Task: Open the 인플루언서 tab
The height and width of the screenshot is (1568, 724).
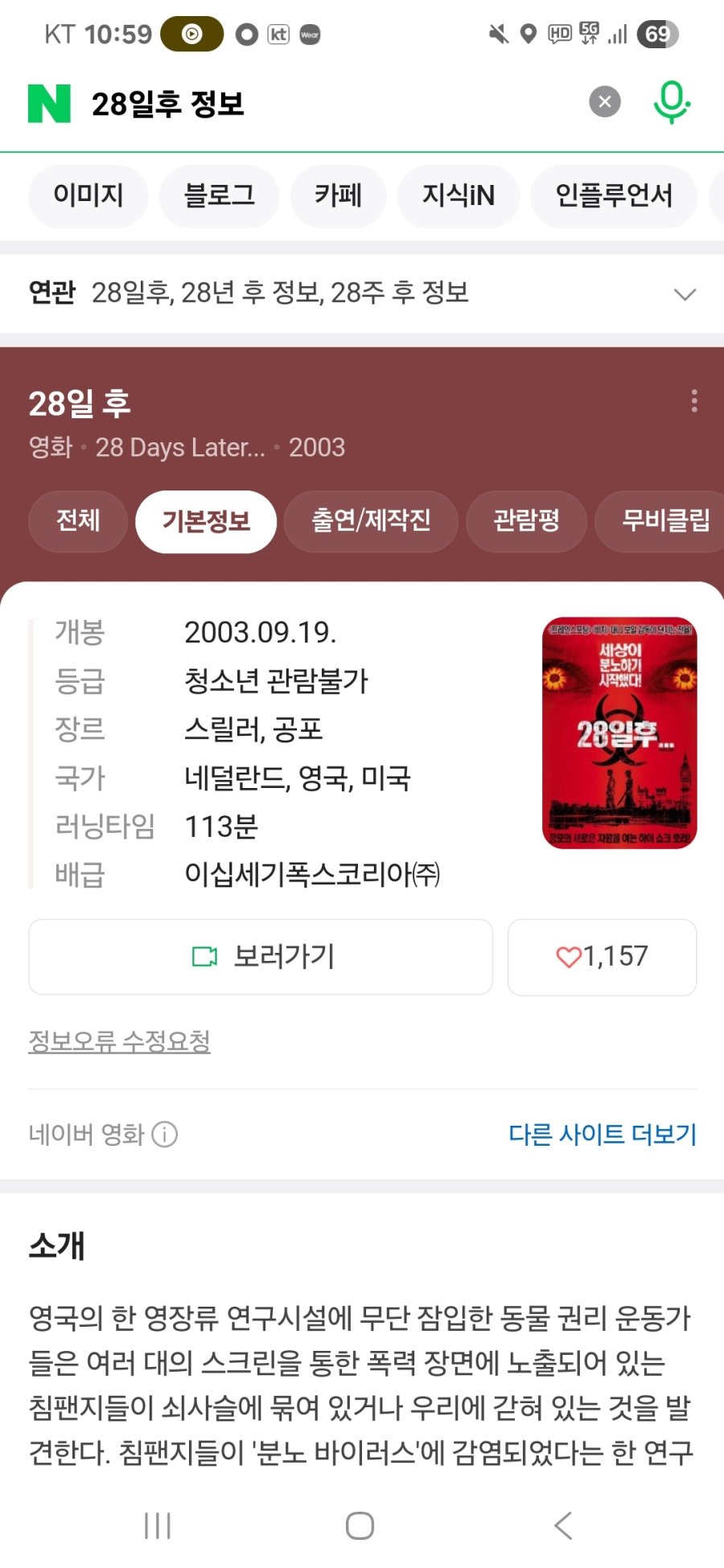Action: pos(613,195)
